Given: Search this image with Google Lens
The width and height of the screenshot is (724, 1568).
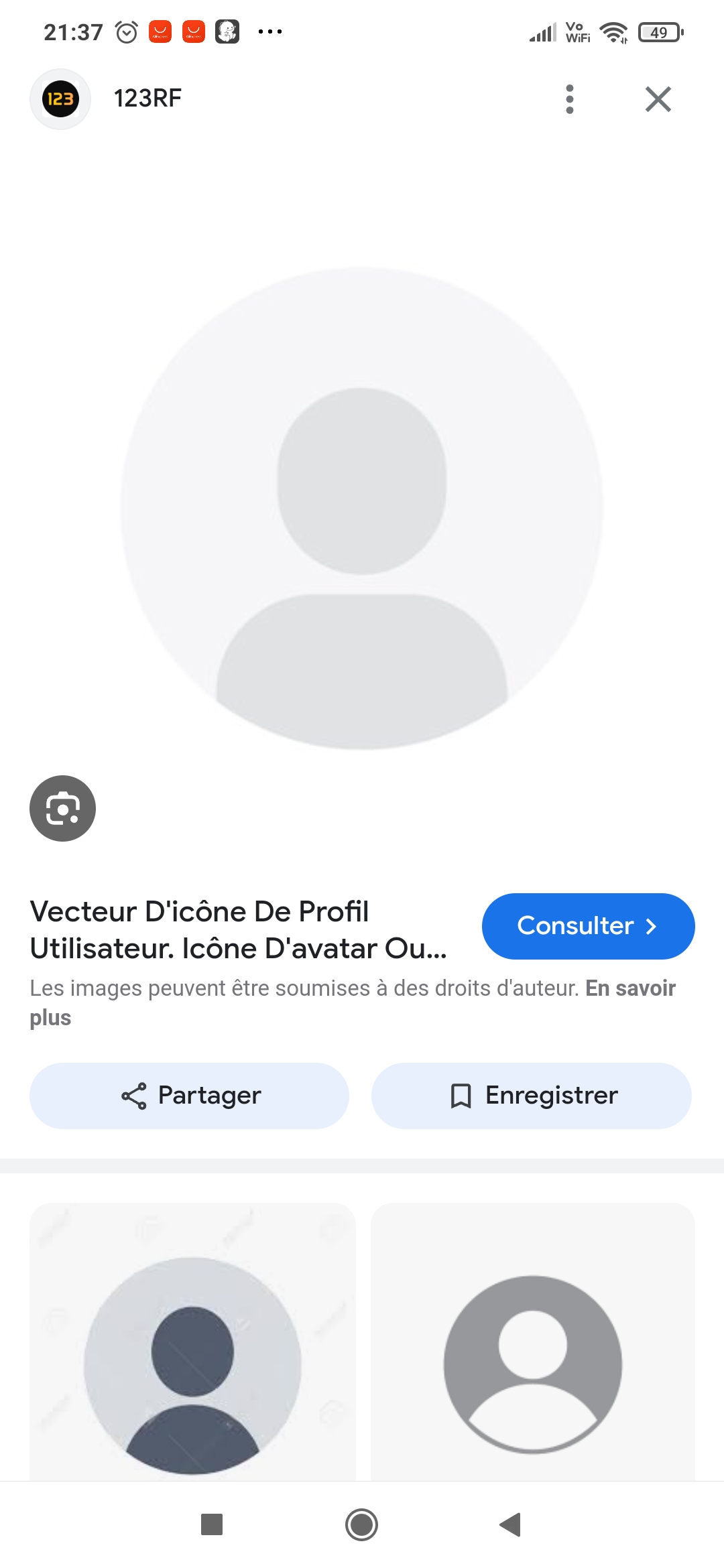Looking at the screenshot, I should point(62,808).
